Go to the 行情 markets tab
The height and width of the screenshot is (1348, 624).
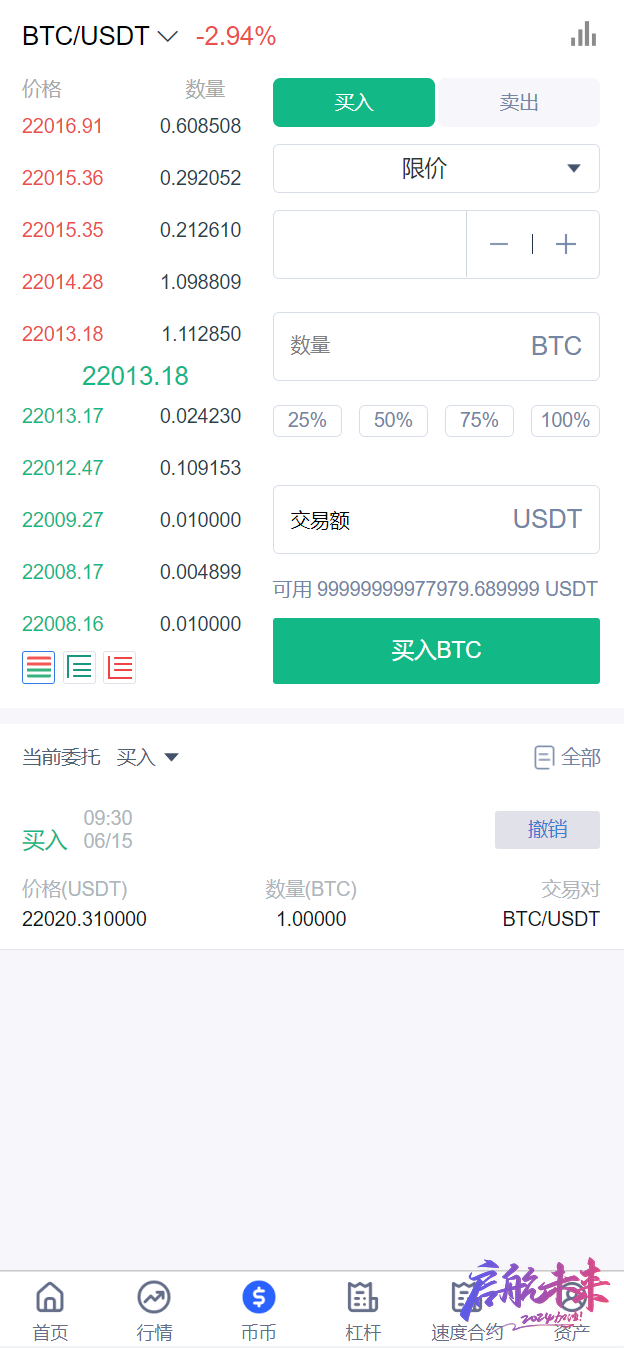point(154,1311)
